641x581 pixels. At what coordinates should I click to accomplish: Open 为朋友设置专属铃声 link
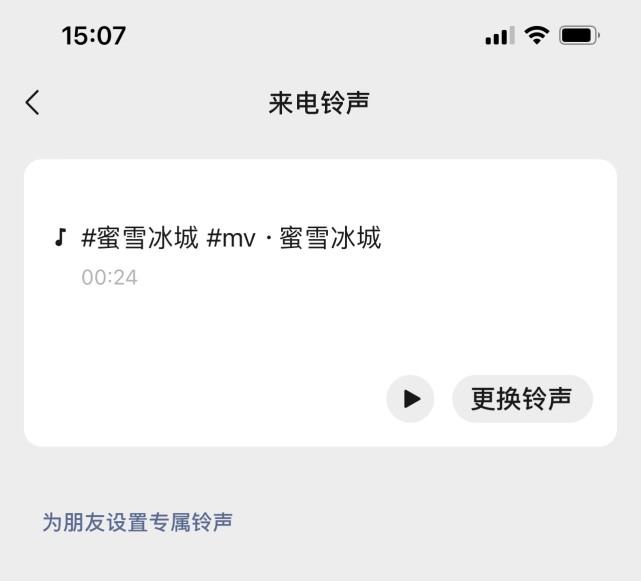click(x=137, y=522)
